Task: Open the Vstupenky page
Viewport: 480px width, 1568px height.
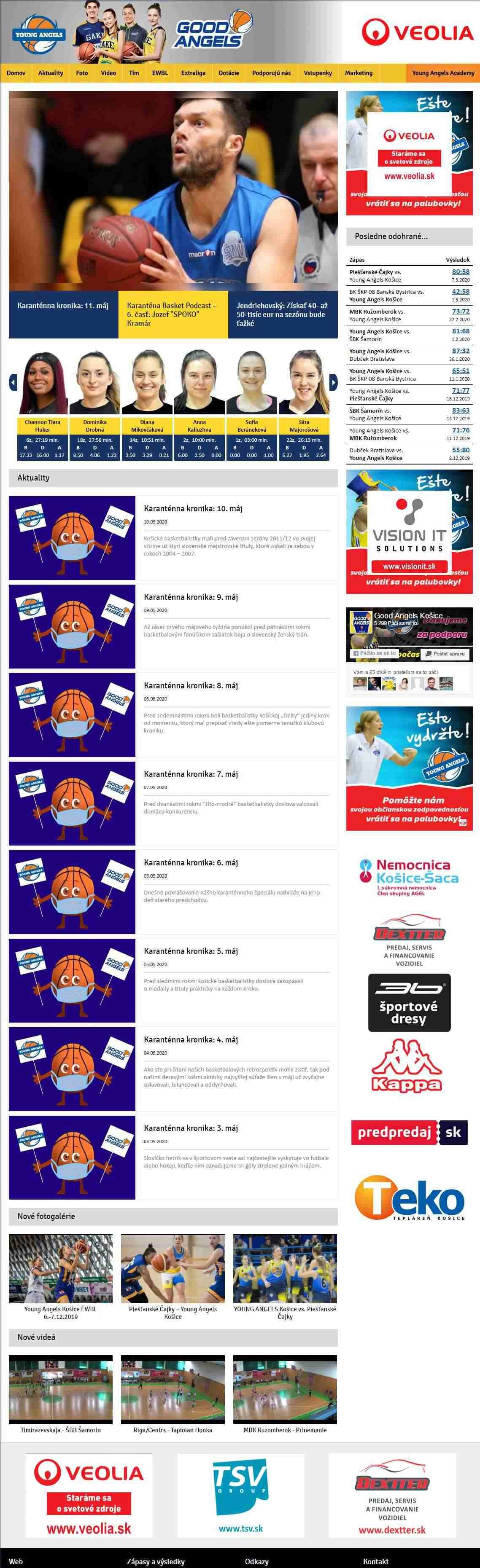Action: 317,73
